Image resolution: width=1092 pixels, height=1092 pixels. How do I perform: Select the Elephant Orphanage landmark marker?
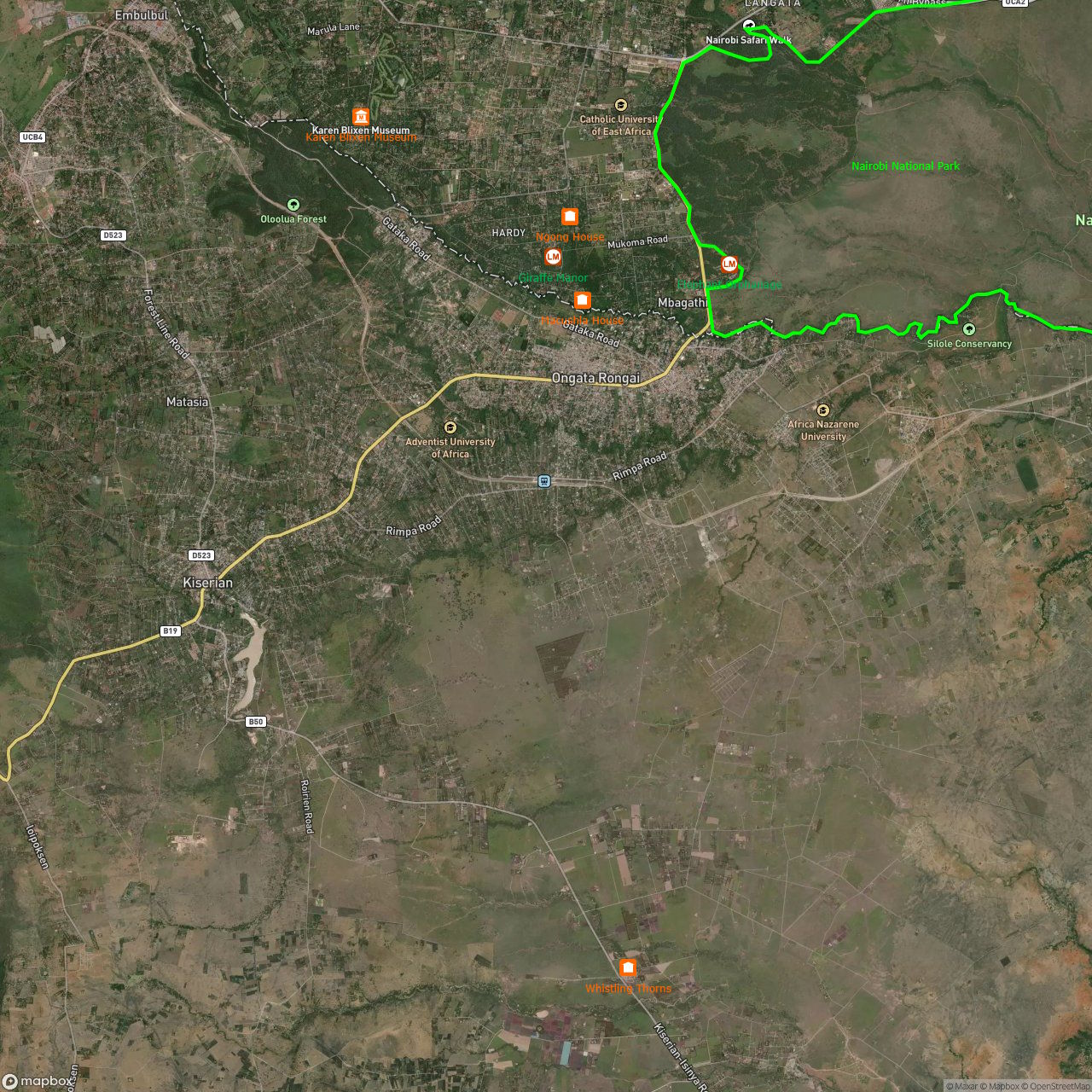pos(729,264)
